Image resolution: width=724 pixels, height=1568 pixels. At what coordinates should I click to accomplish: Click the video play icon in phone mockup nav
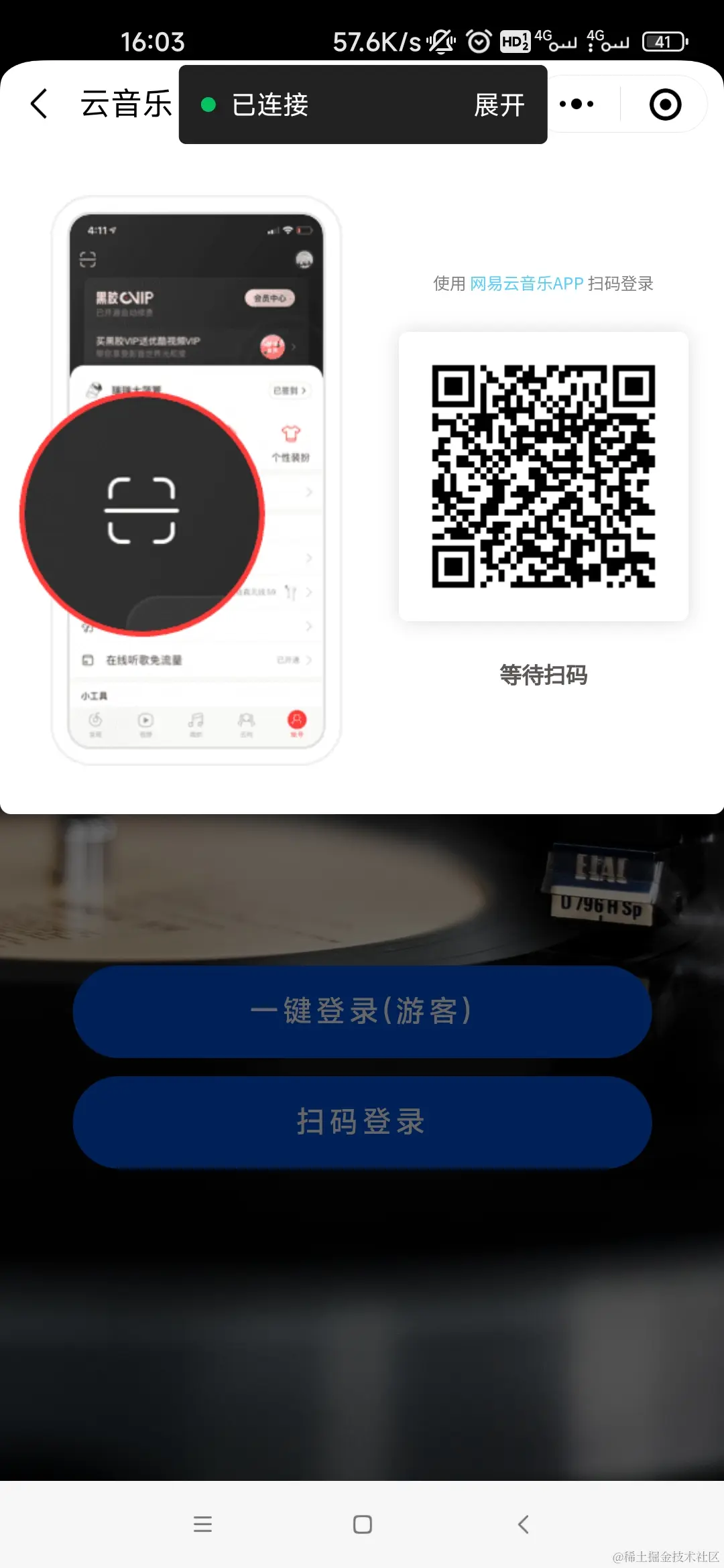coord(146,719)
